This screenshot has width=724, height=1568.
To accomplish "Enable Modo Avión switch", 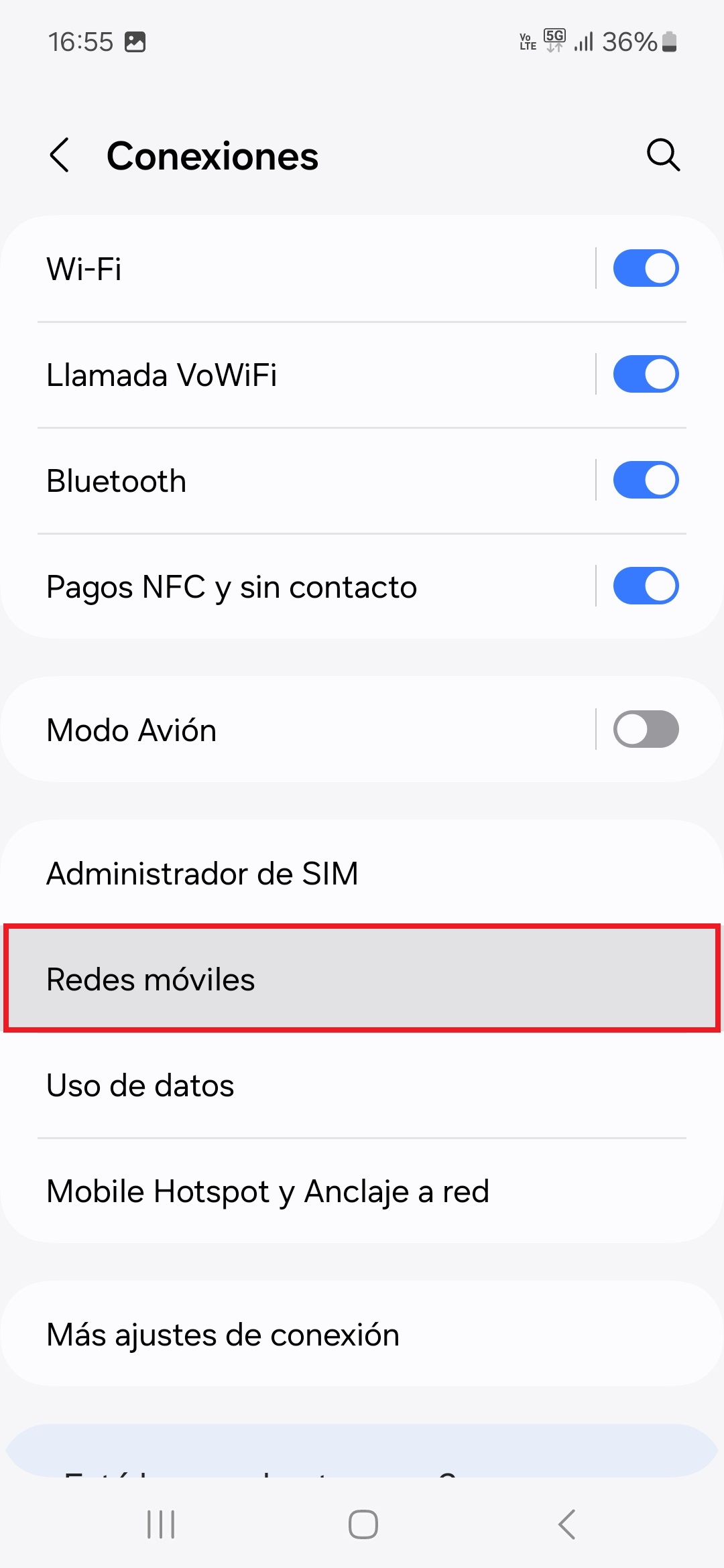I will [646, 729].
